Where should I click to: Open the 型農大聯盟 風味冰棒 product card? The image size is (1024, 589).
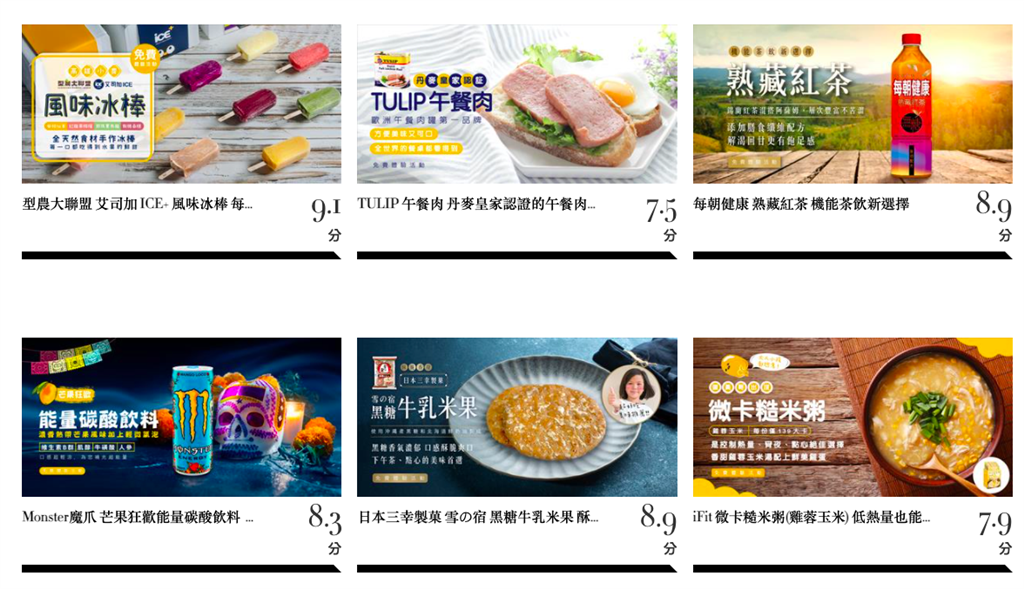click(x=181, y=104)
